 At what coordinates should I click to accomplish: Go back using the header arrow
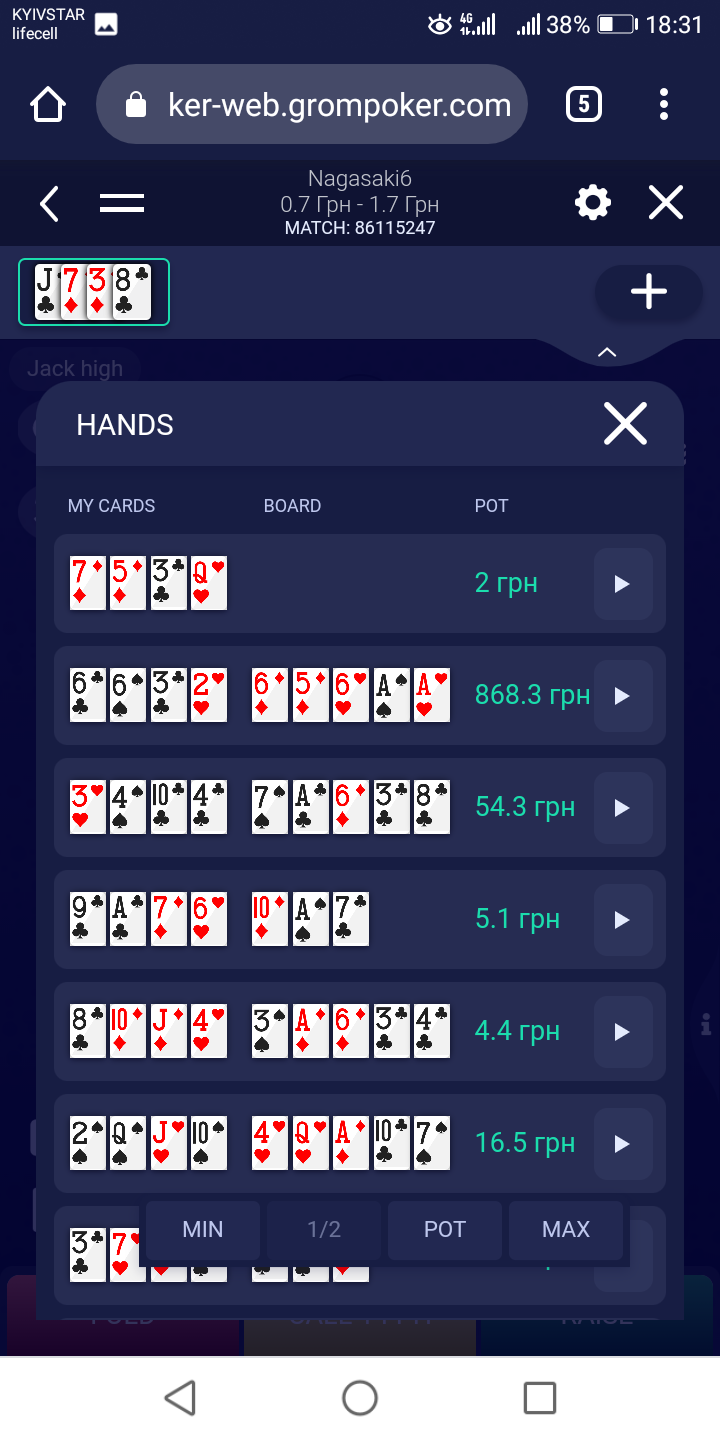tap(49, 204)
